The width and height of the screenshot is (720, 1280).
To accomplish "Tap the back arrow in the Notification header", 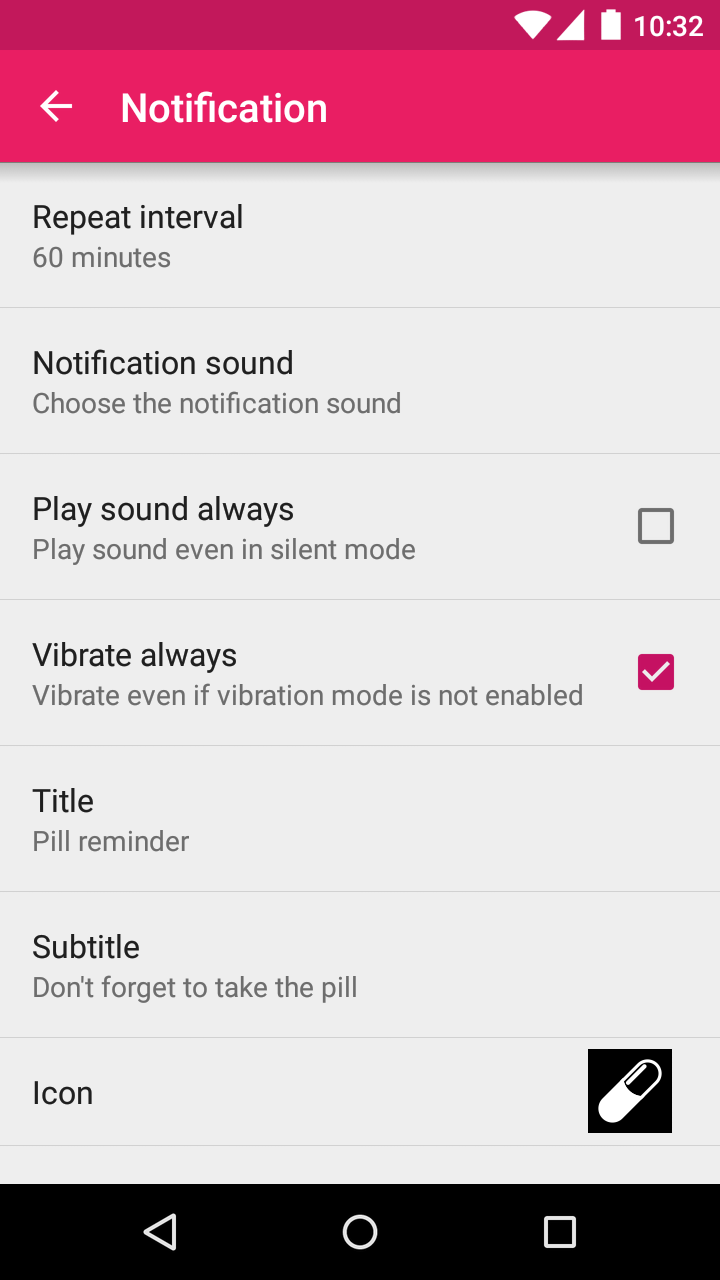I will 55,106.
